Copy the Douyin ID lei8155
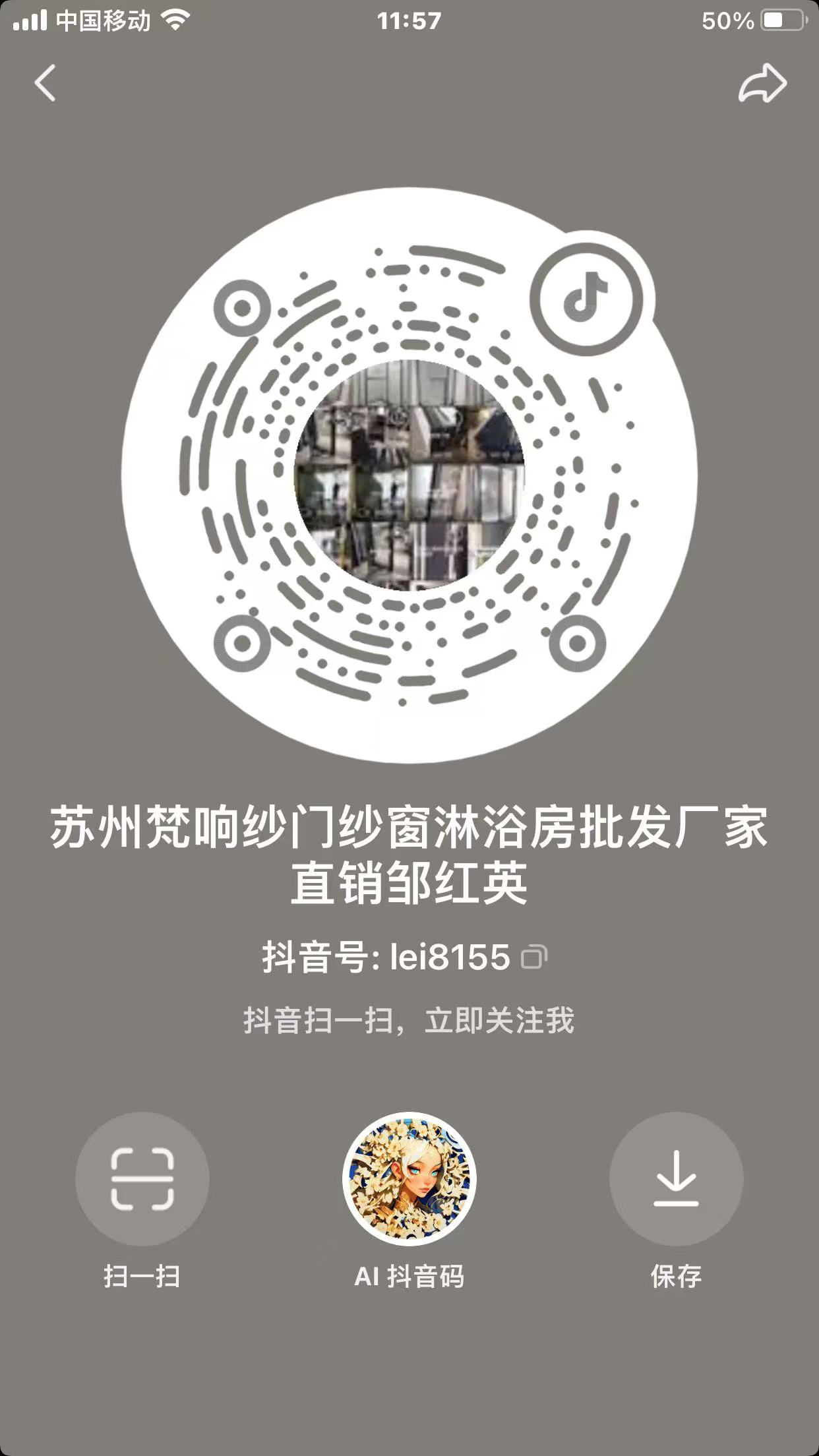This screenshot has height=1456, width=819. point(533,957)
